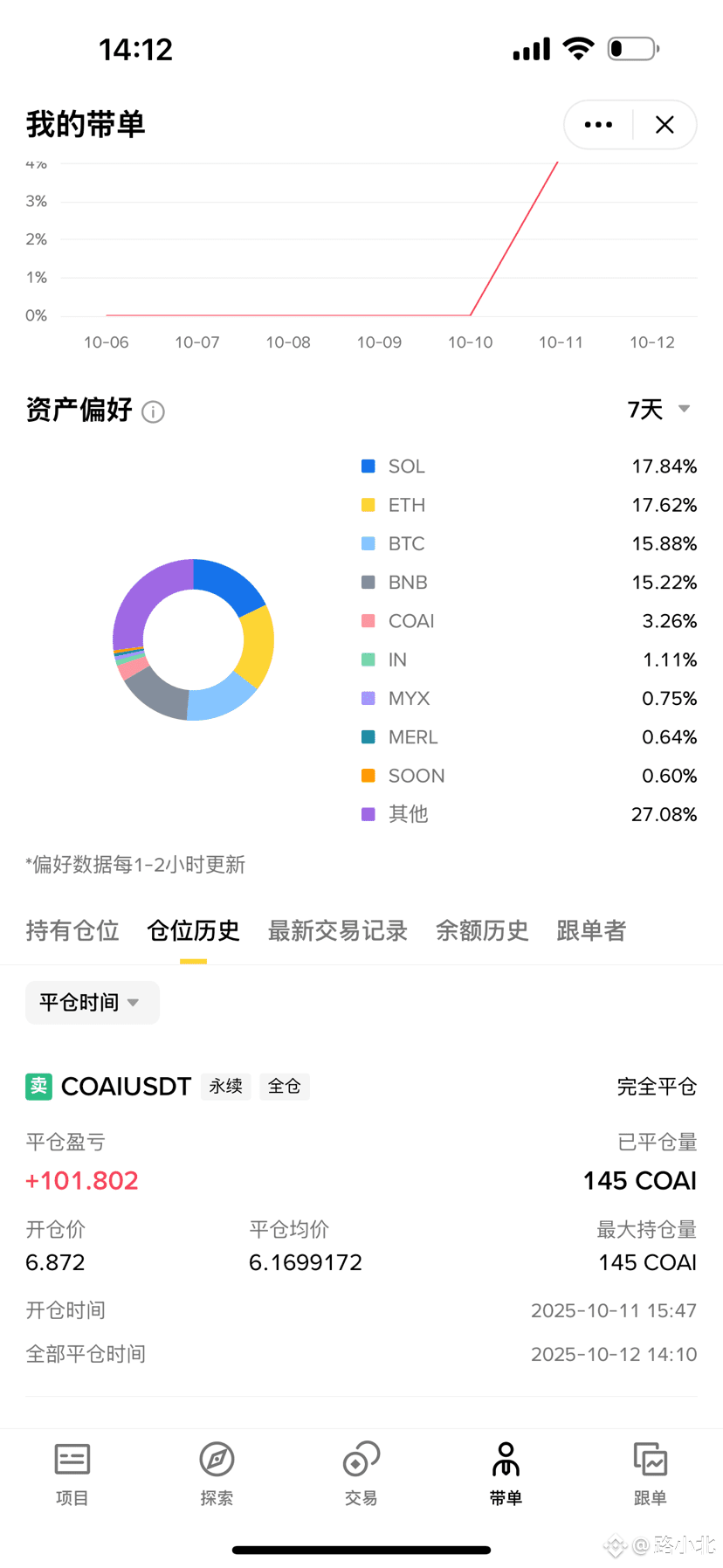This screenshot has width=723, height=1568.
Task: Go to 项目 in bottom navigation
Action: [72, 1474]
